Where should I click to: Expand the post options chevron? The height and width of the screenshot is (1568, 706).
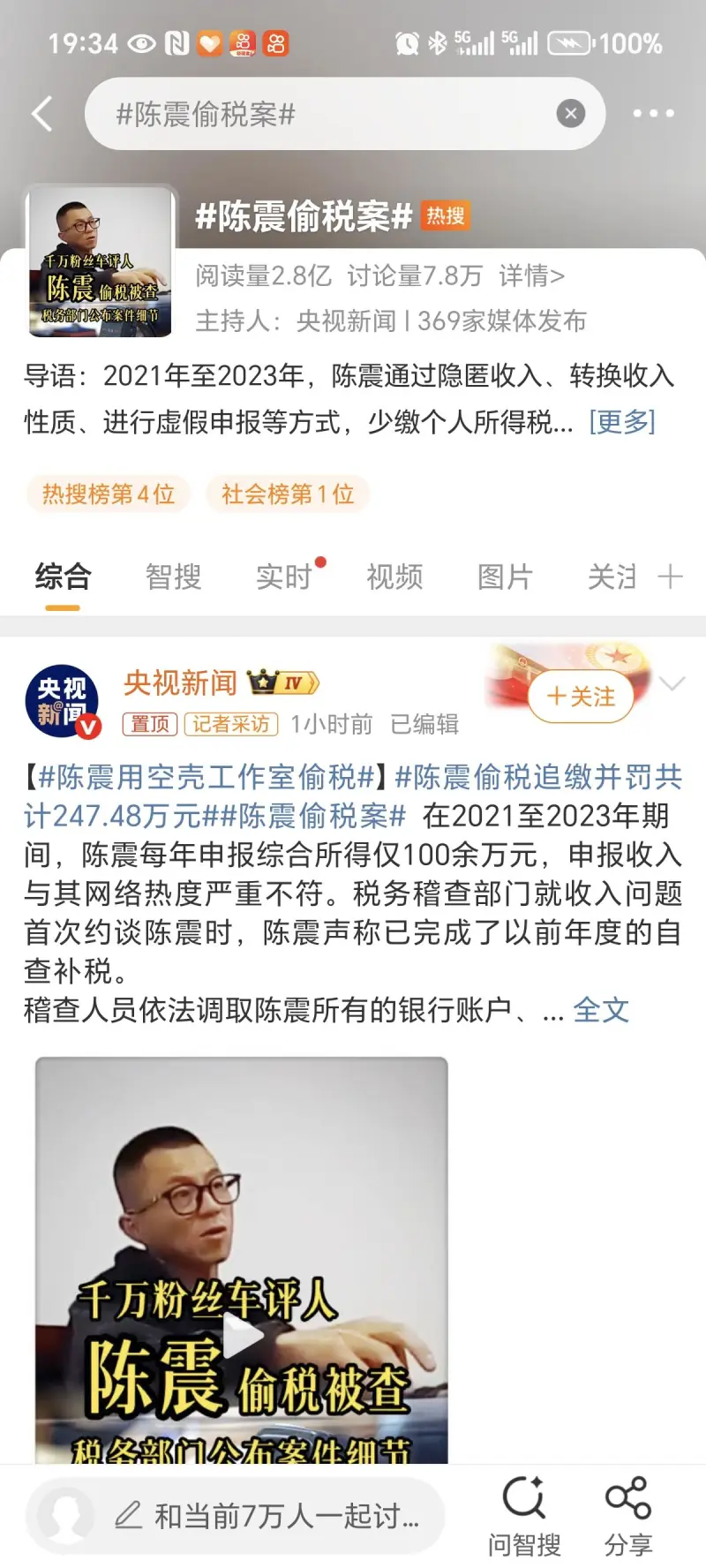coord(672,684)
